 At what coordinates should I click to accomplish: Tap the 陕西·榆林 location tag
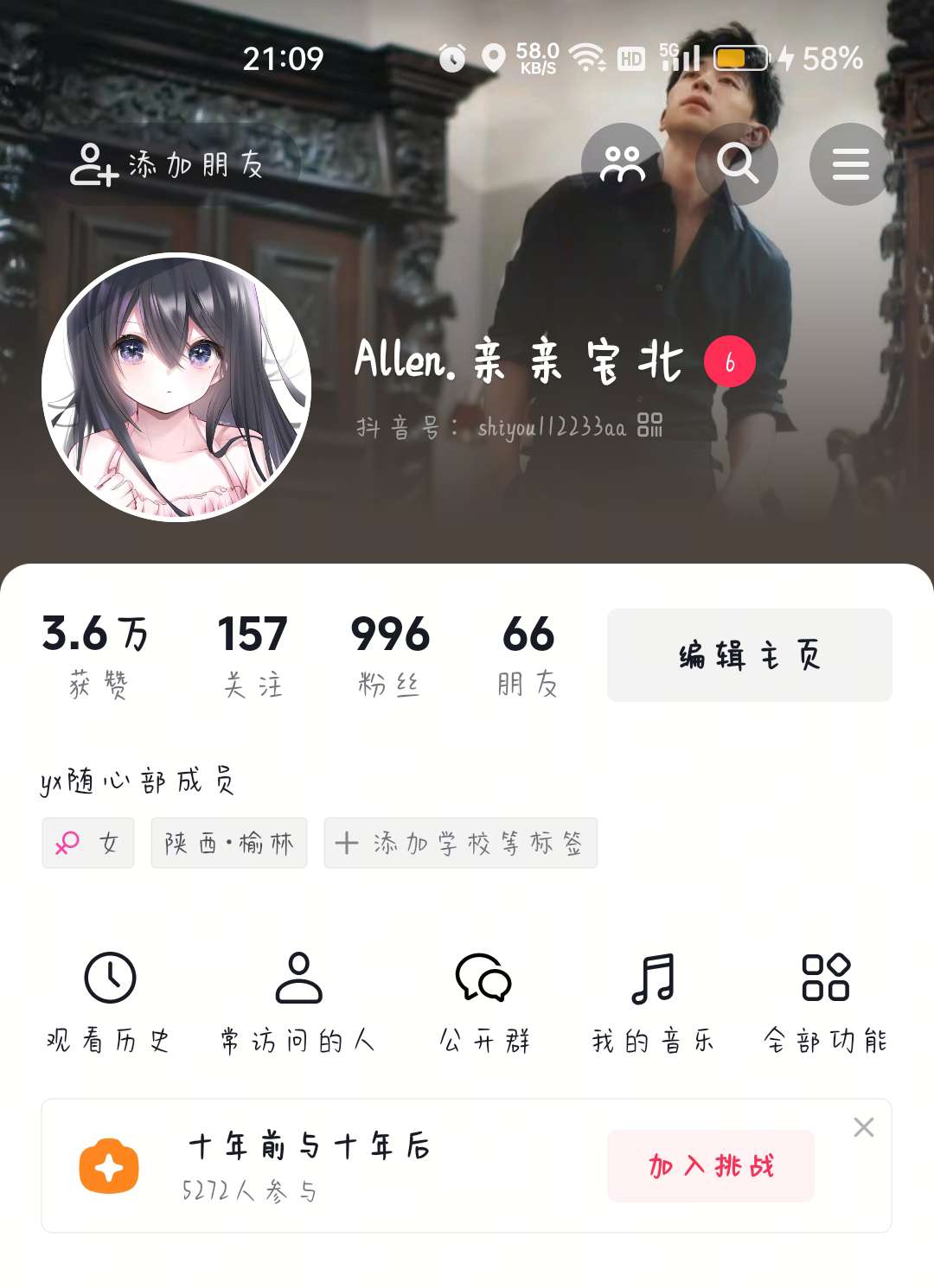pyautogui.click(x=229, y=843)
